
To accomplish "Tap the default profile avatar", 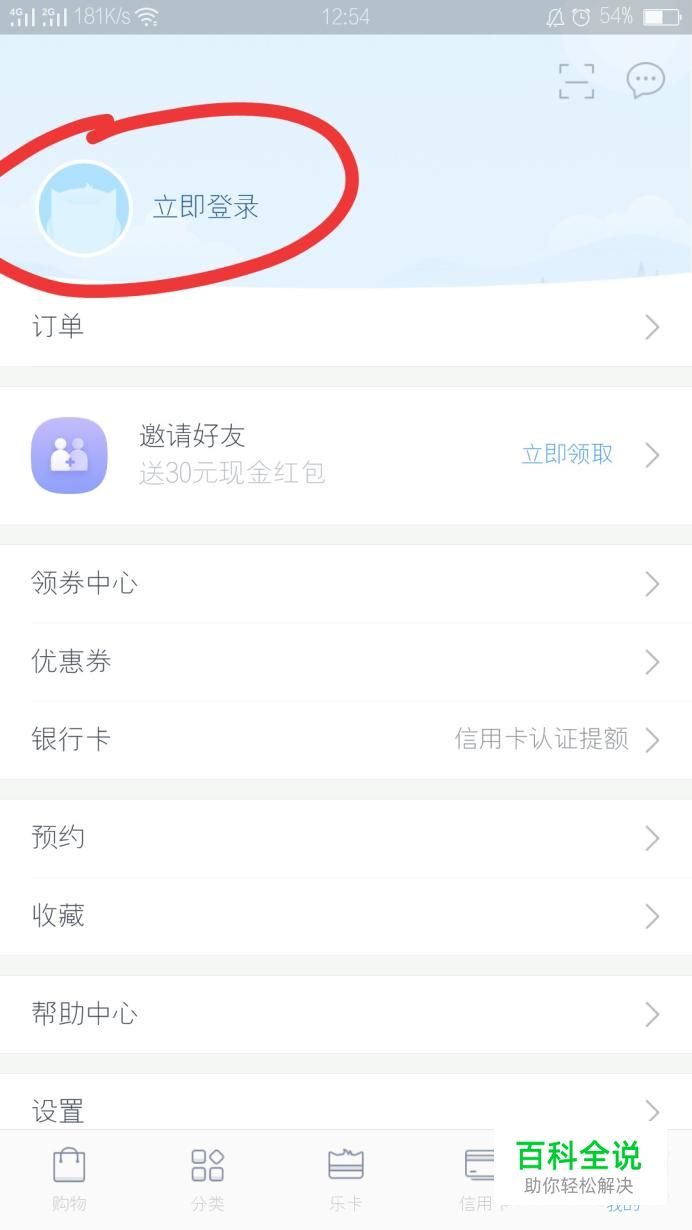I will [x=84, y=208].
